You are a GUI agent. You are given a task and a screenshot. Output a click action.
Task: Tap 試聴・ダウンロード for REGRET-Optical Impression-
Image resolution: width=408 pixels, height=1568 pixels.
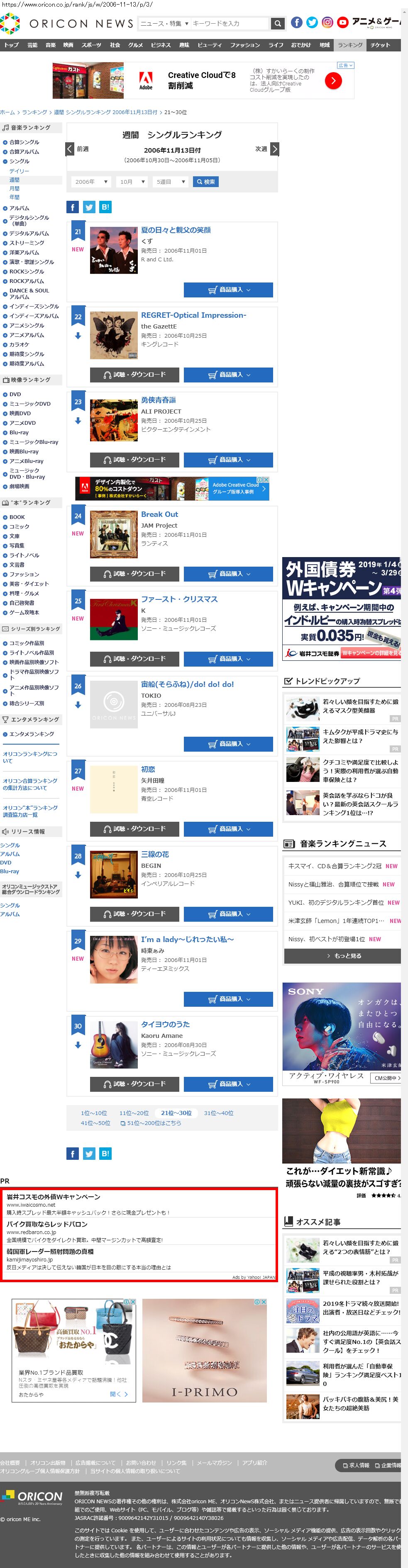pos(134,374)
